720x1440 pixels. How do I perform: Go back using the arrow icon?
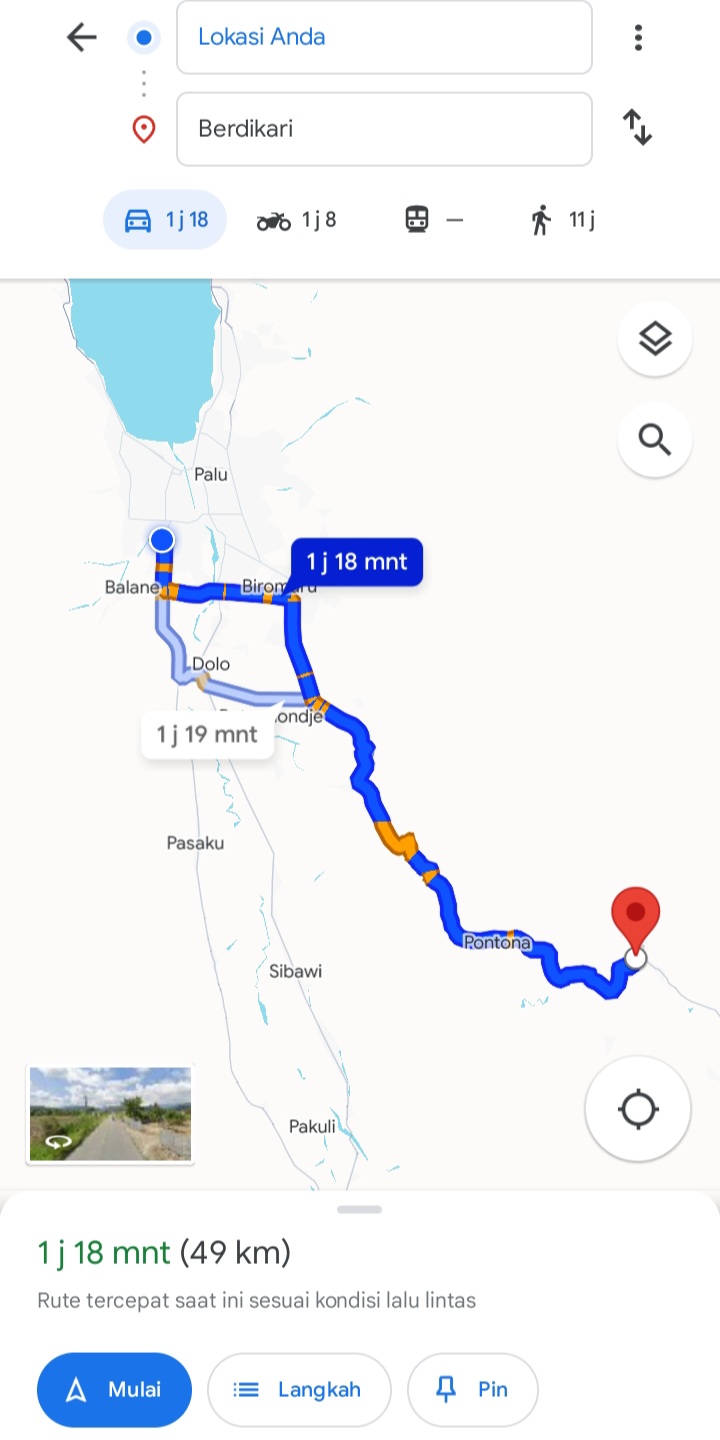point(81,38)
